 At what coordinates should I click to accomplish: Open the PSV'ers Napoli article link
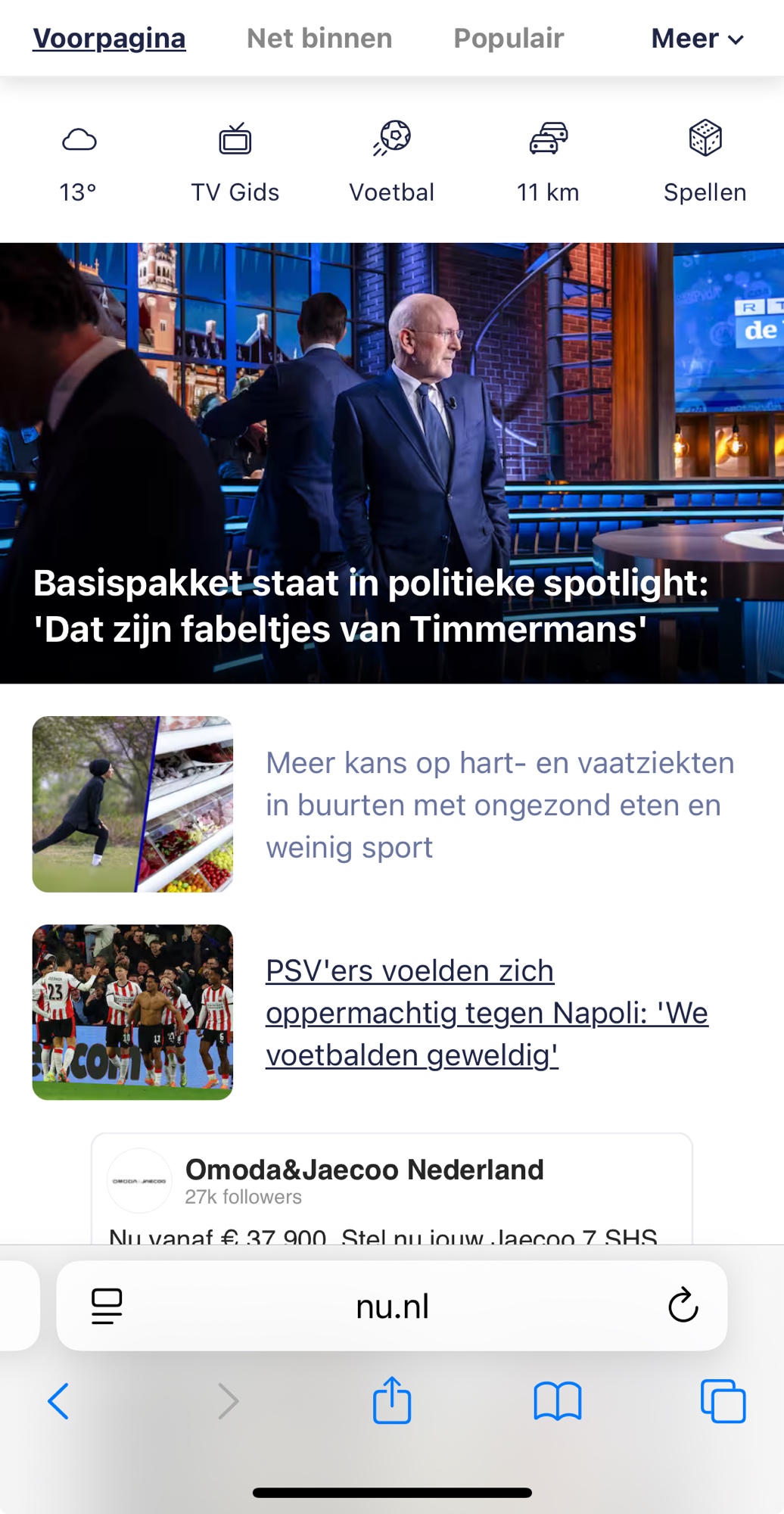[x=487, y=1013]
